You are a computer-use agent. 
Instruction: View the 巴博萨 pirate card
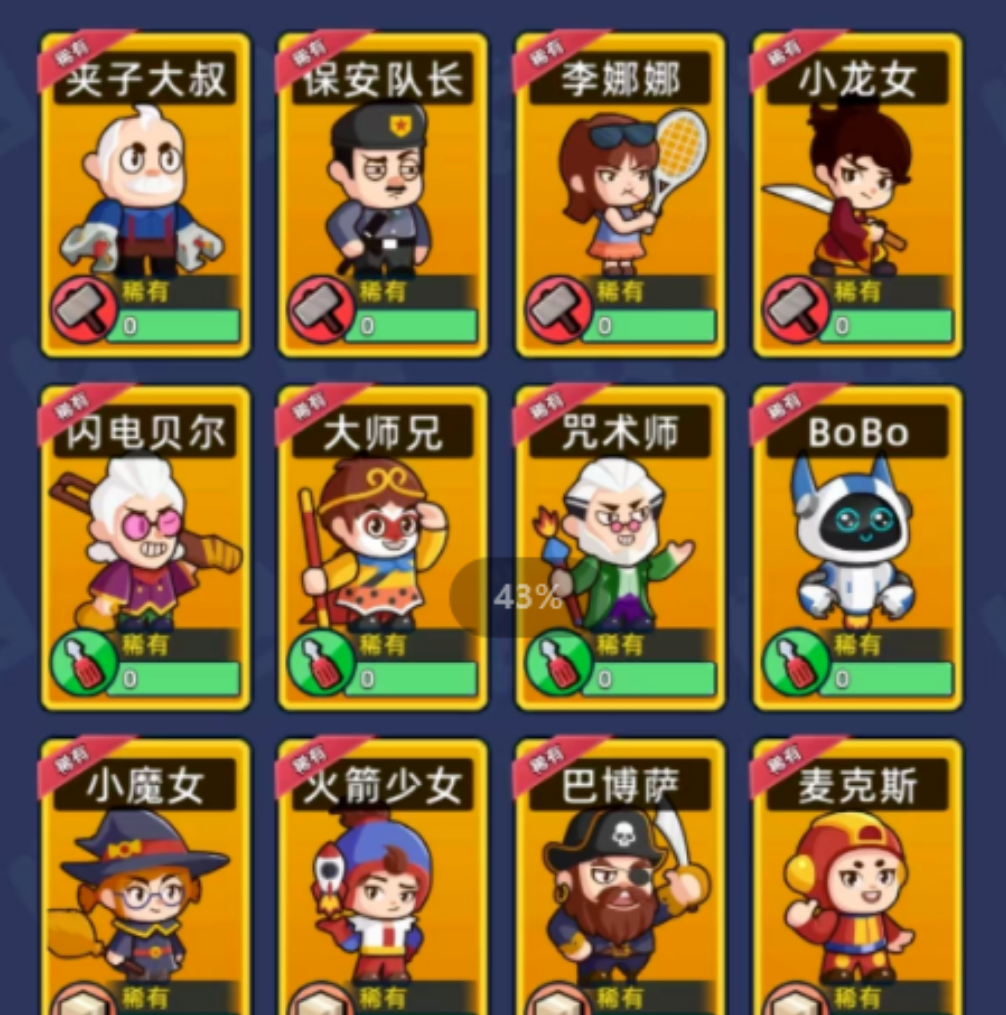coord(620,890)
